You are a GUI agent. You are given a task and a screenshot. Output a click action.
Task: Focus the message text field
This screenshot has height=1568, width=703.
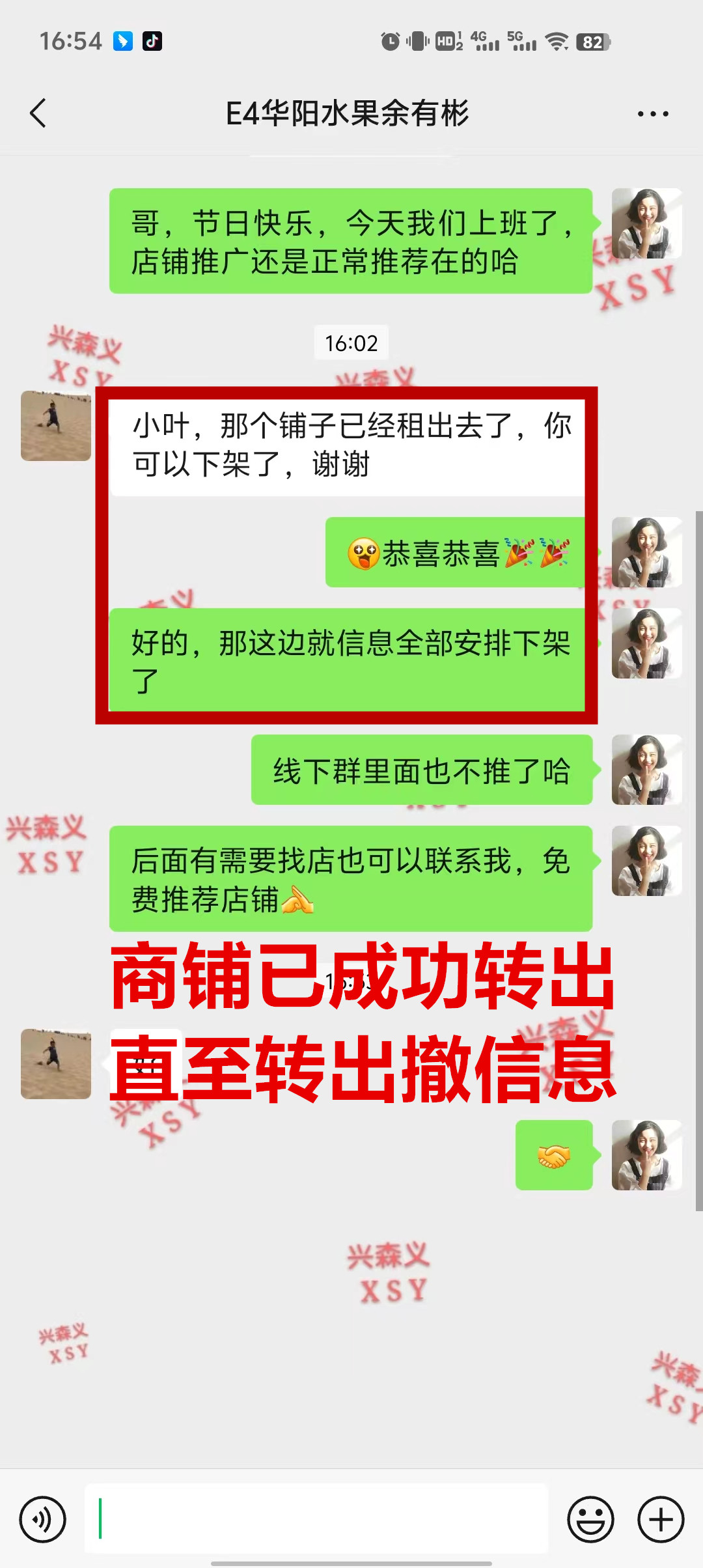coord(316,1519)
